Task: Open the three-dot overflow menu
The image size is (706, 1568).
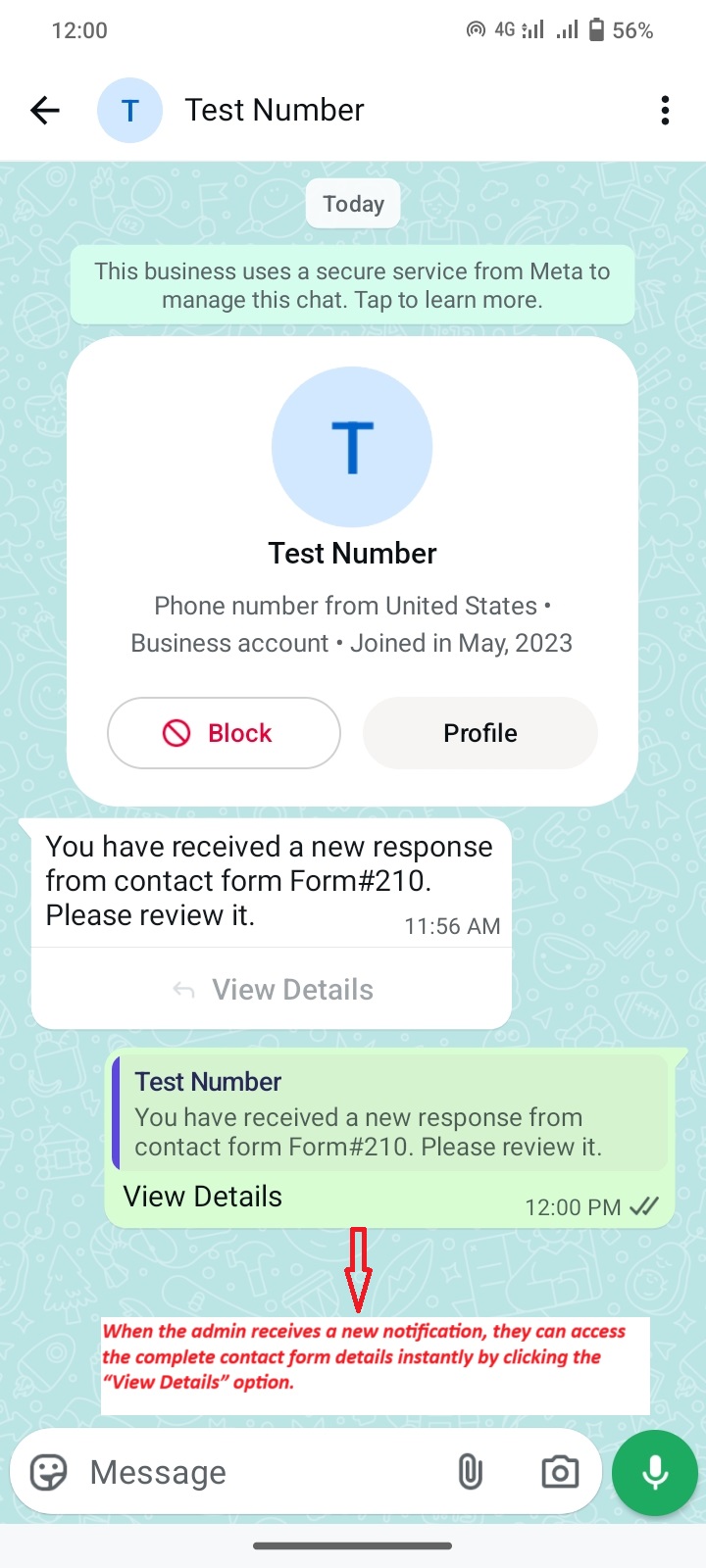Action: pyautogui.click(x=665, y=110)
